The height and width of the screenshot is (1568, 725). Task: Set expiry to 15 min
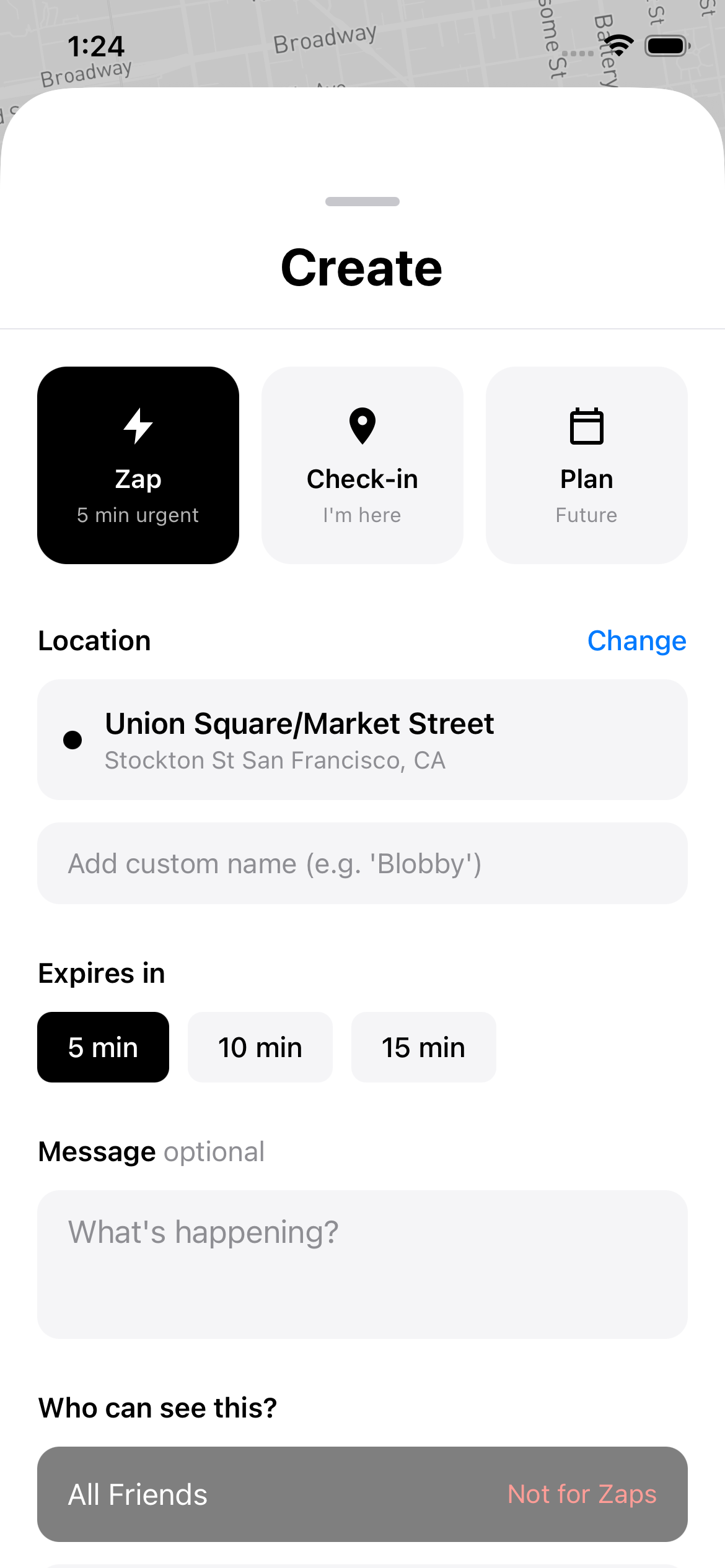pyautogui.click(x=423, y=1047)
